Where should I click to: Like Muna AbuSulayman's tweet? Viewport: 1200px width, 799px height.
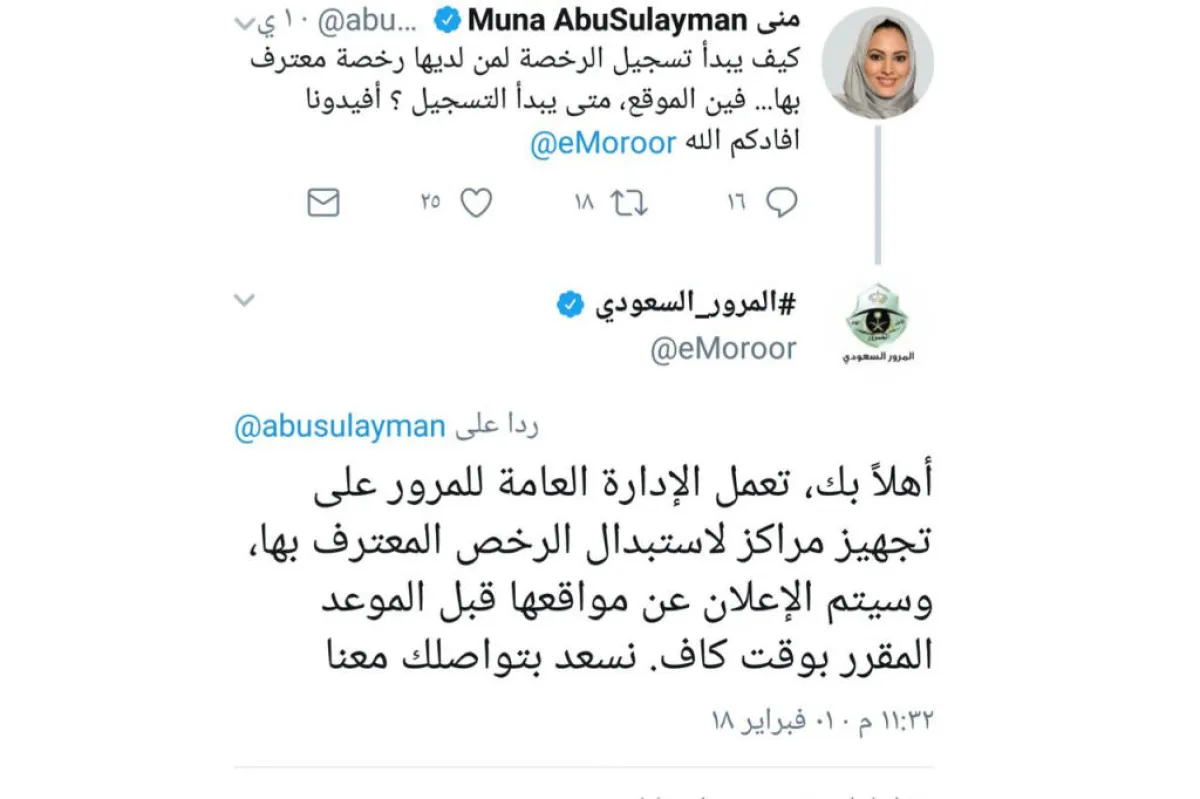tap(477, 203)
